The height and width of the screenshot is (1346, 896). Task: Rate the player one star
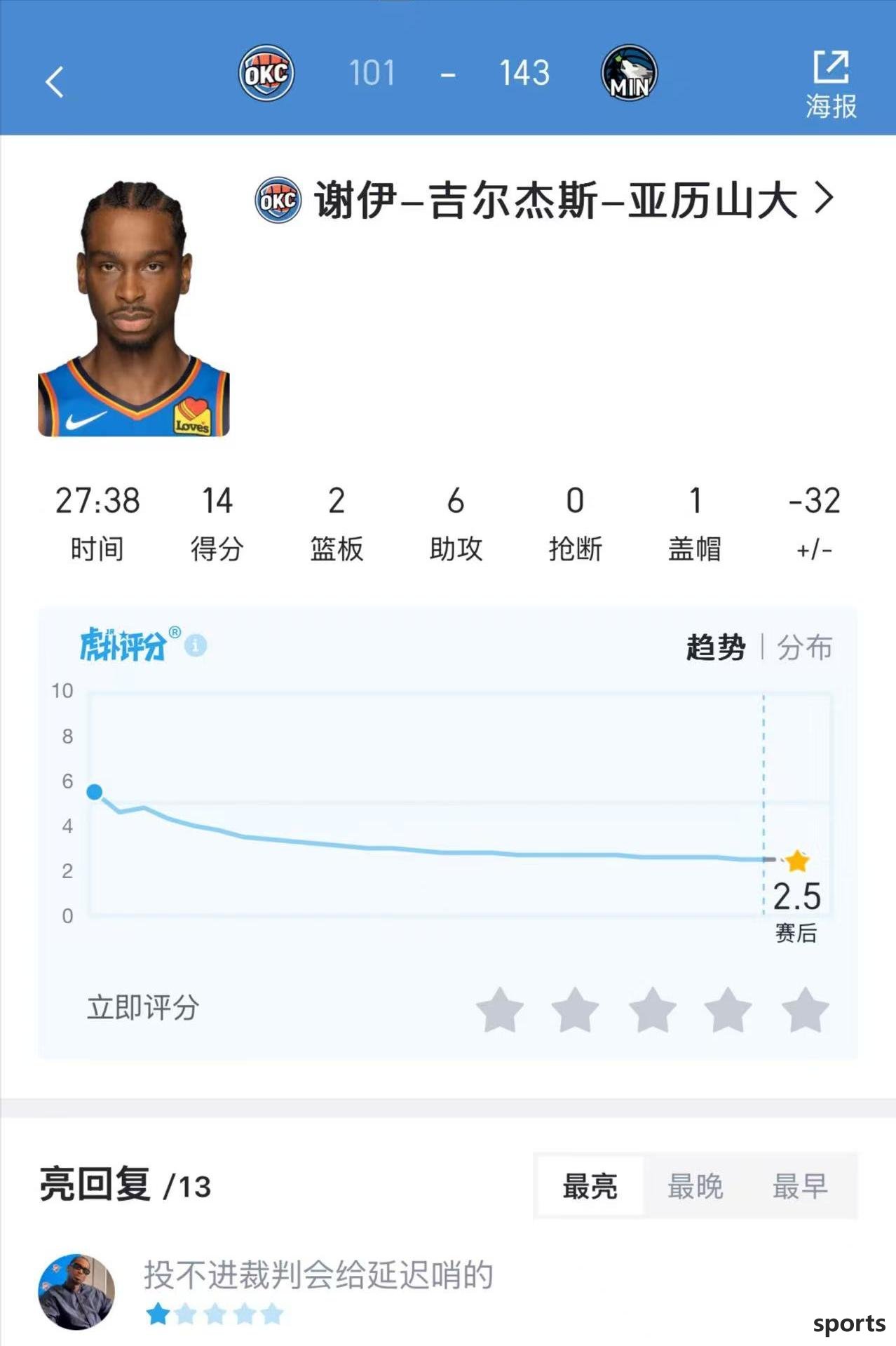pyautogui.click(x=500, y=1010)
